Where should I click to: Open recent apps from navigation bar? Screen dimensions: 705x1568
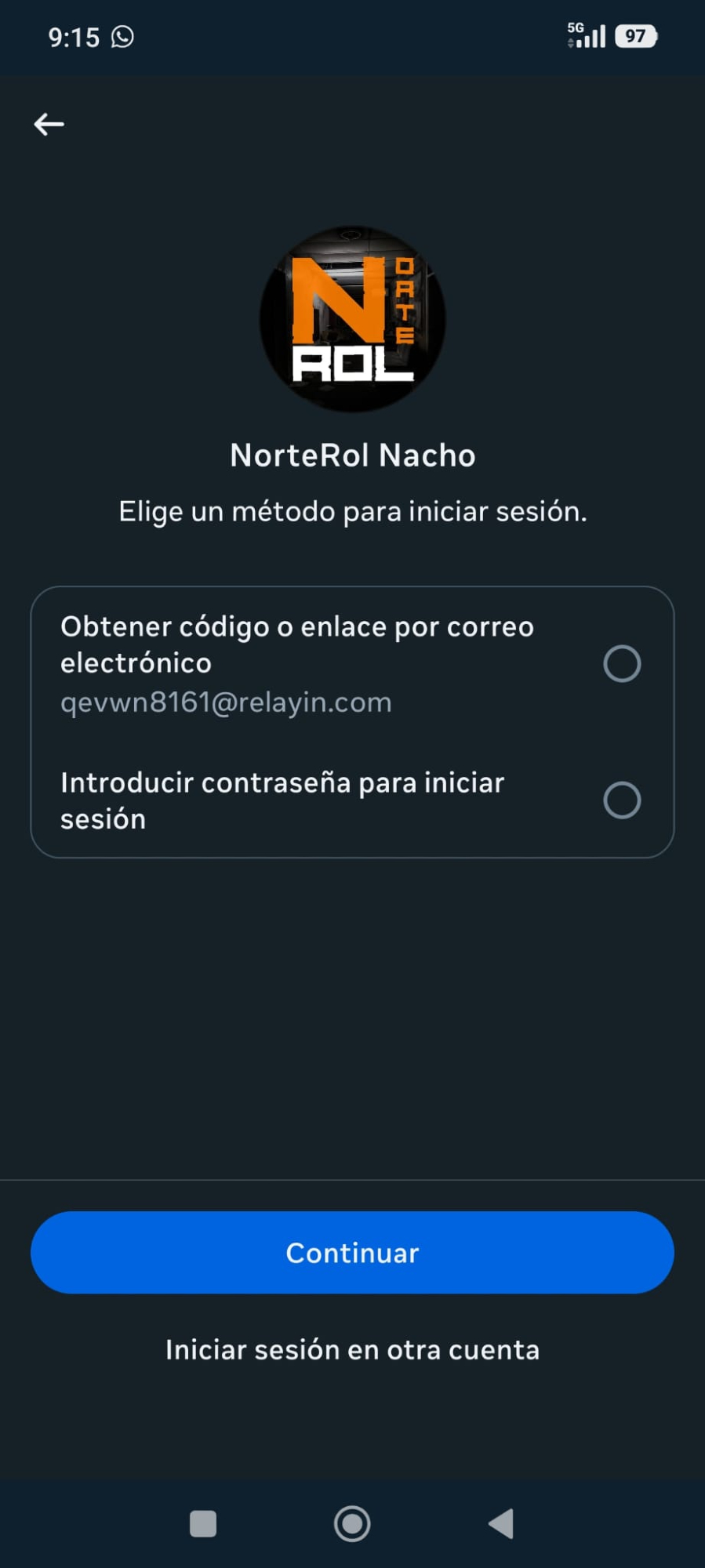pos(203,1523)
